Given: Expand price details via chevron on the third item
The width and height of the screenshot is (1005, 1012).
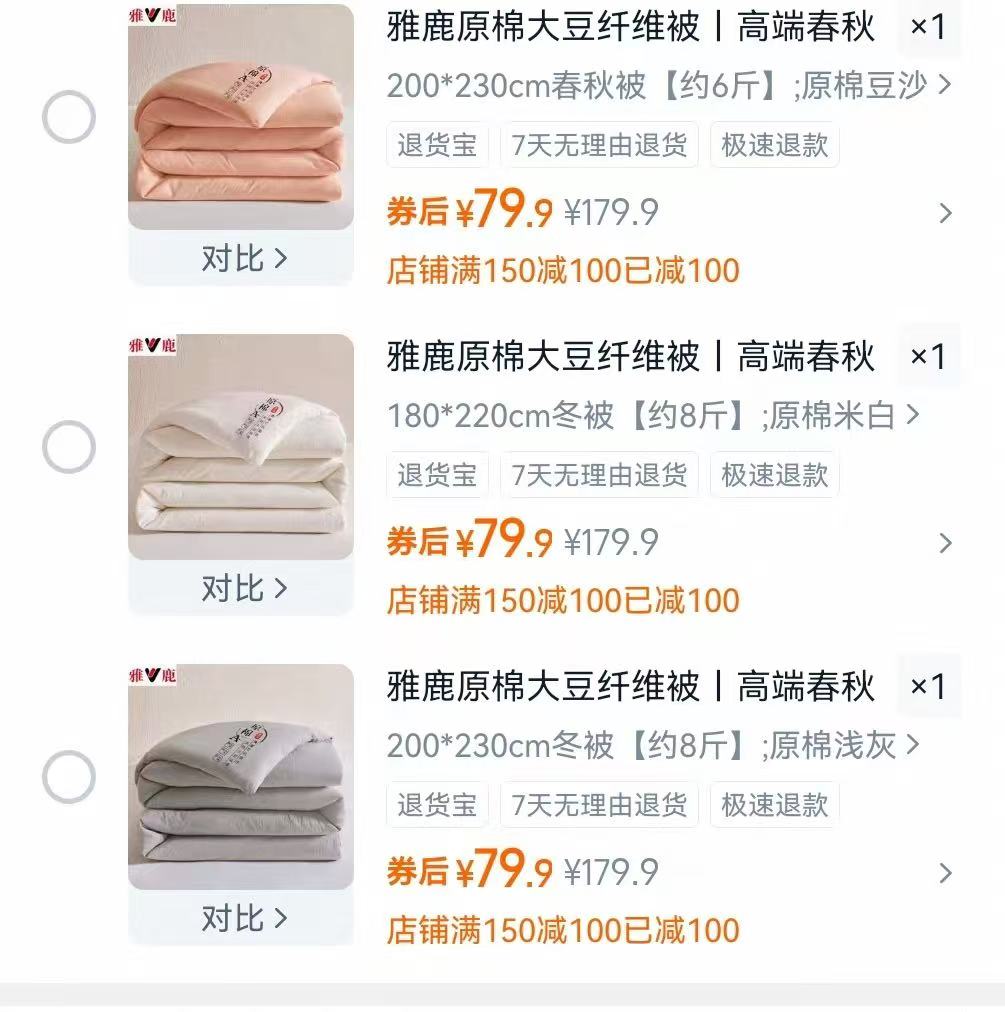Looking at the screenshot, I should point(946,872).
